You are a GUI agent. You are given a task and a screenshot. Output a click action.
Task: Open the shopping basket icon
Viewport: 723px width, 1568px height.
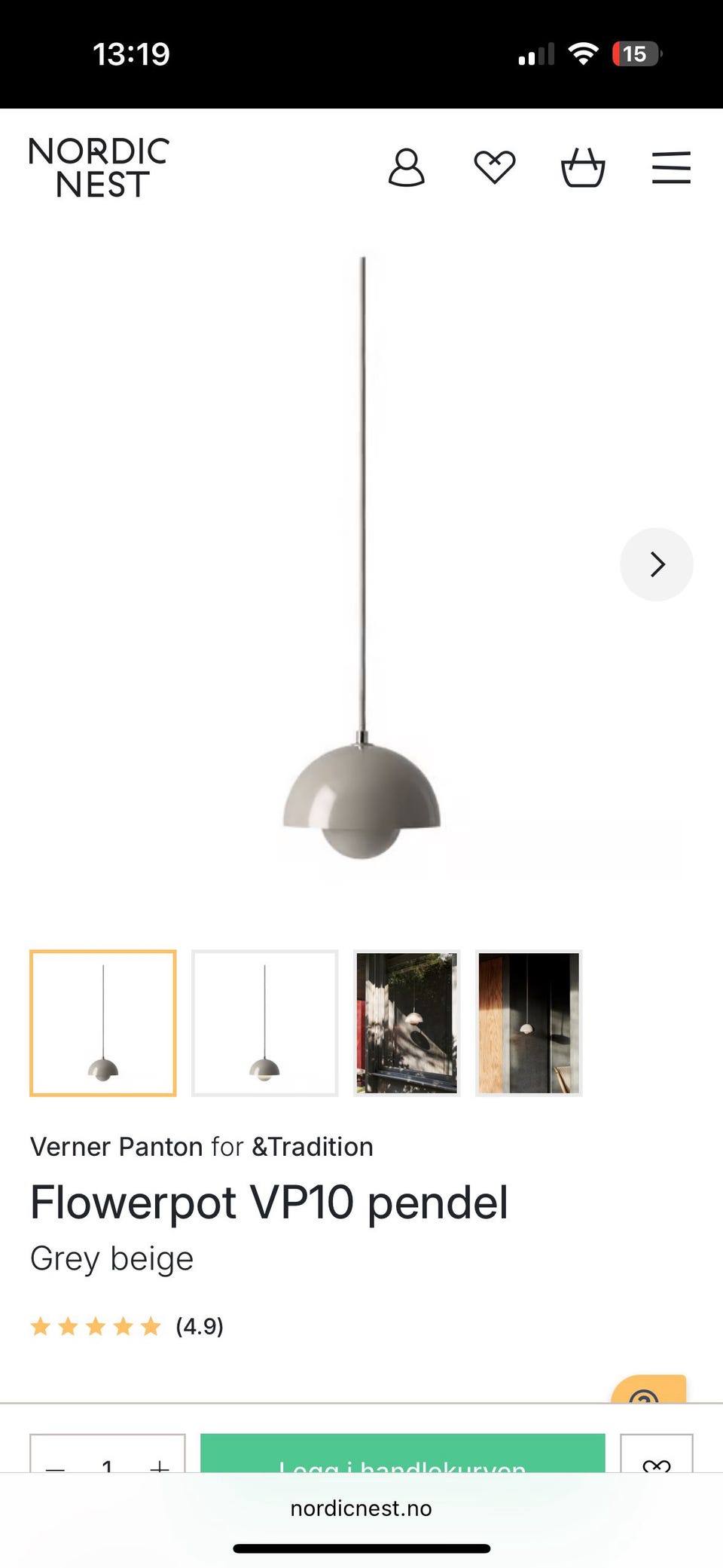point(584,167)
